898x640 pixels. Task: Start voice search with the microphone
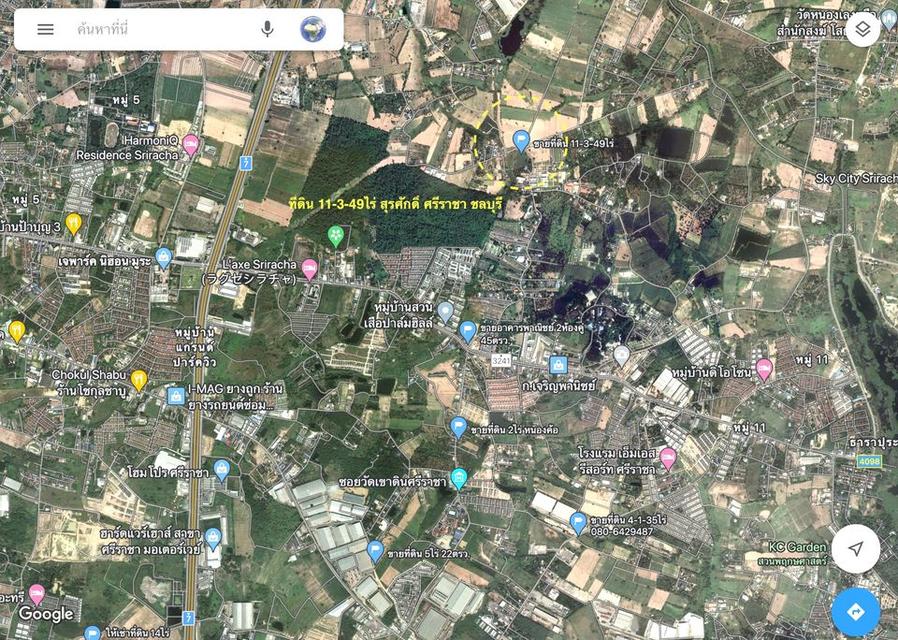tap(267, 29)
